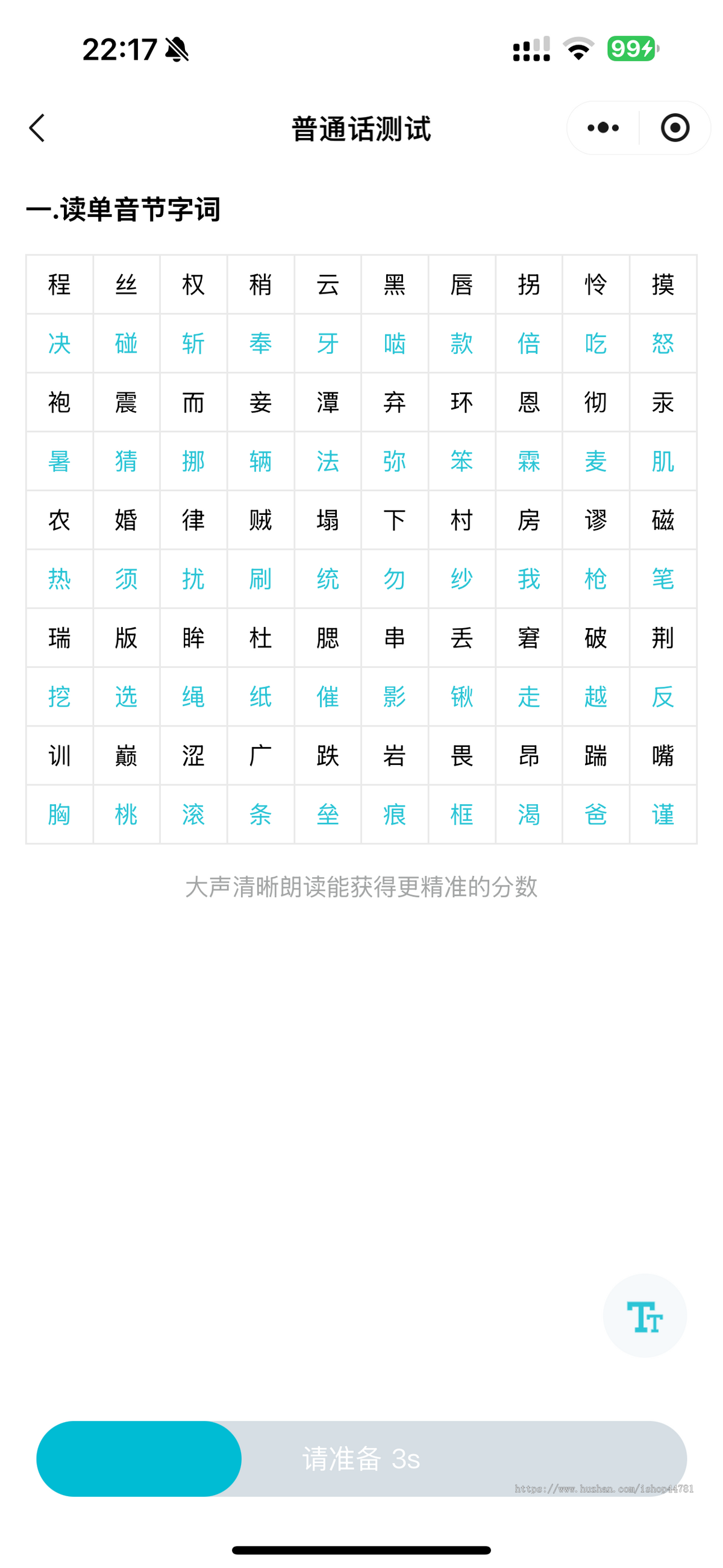Tap the mini program capsule close icon
The image size is (723, 1568).
click(x=675, y=127)
